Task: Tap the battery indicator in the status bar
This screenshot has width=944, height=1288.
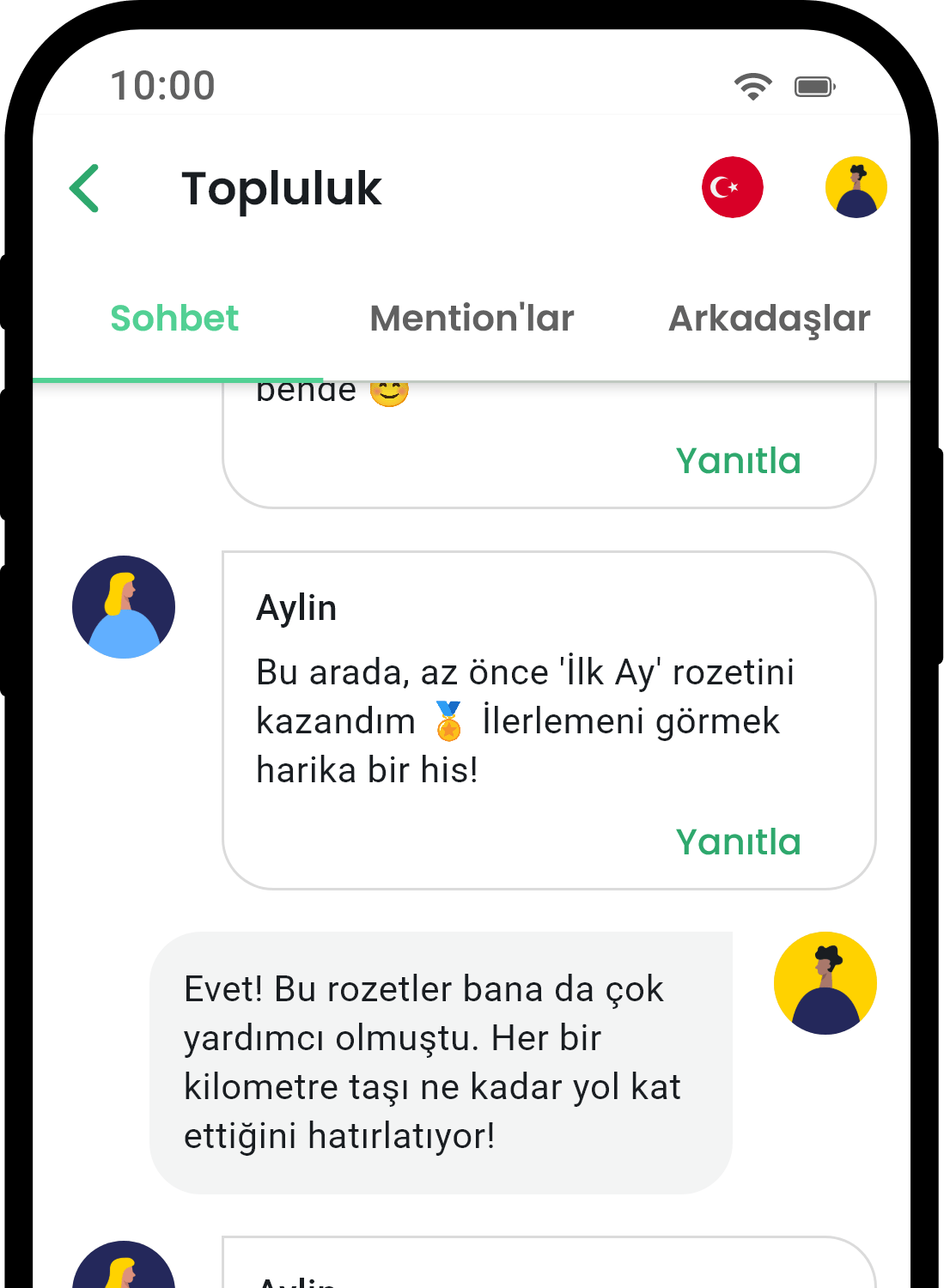Action: (x=814, y=85)
